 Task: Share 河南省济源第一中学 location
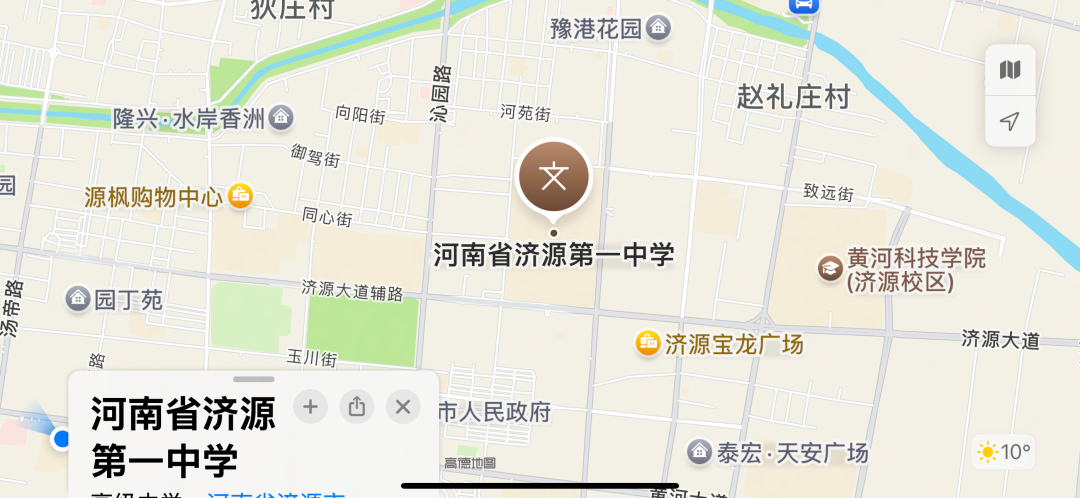tap(356, 406)
